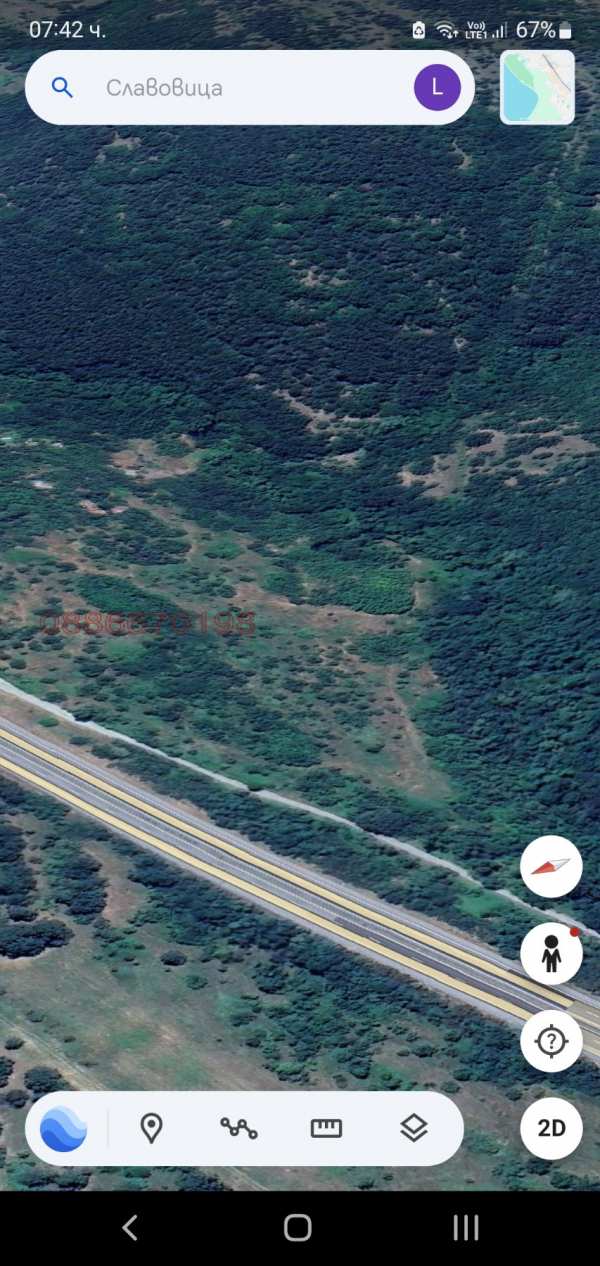This screenshot has height=1266, width=600.
Task: Open the recent apps overview
Action: coord(466,1228)
